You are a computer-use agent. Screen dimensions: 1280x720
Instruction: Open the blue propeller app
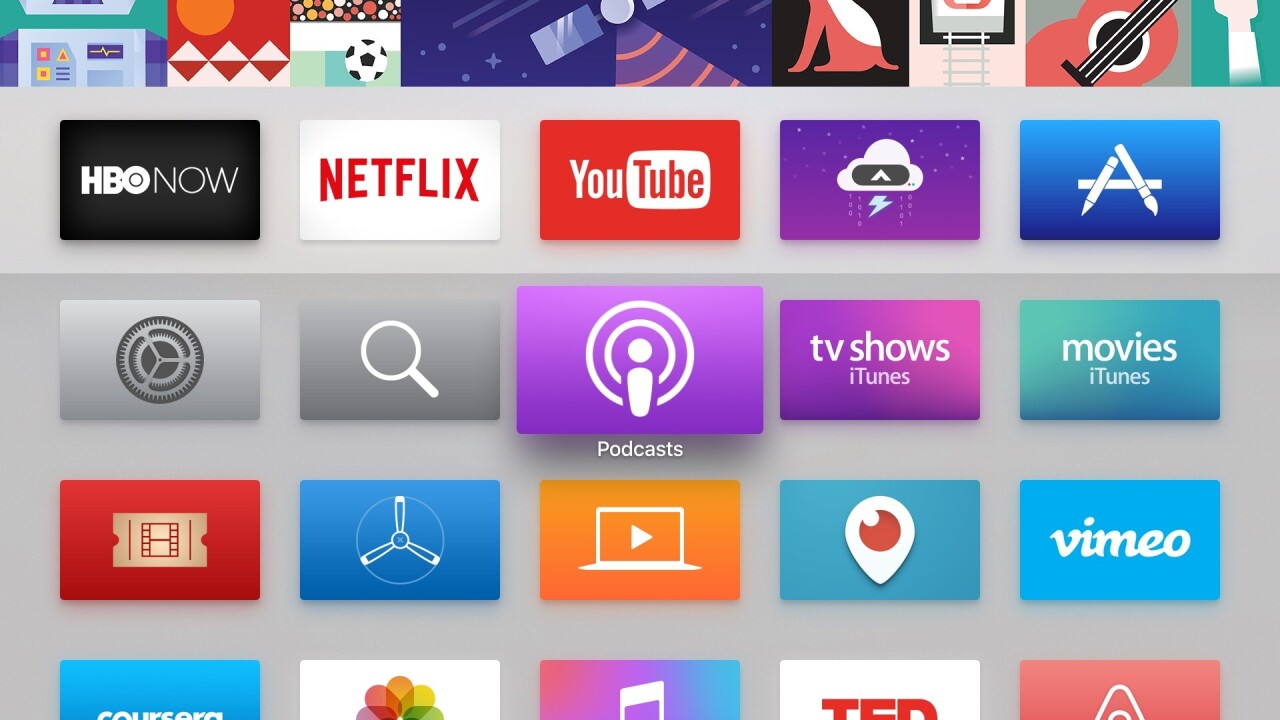pos(400,540)
